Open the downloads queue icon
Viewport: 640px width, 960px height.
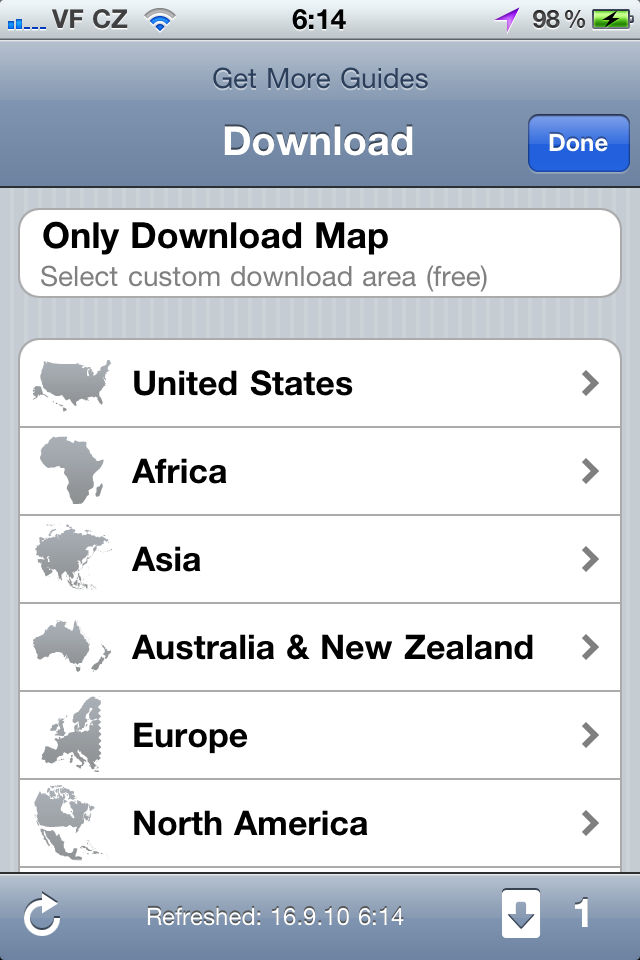(x=520, y=914)
